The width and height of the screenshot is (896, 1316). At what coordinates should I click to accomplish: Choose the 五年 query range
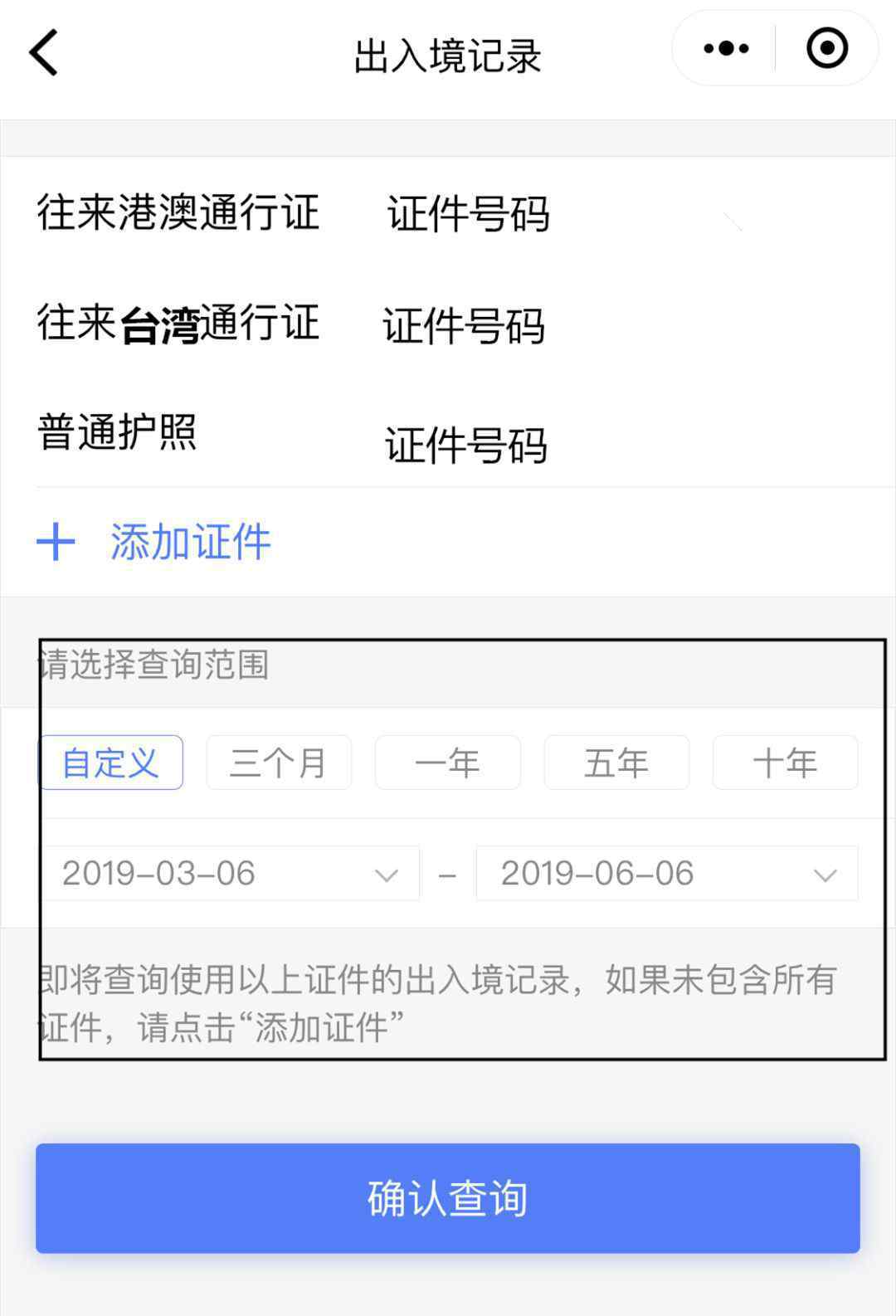(x=616, y=763)
